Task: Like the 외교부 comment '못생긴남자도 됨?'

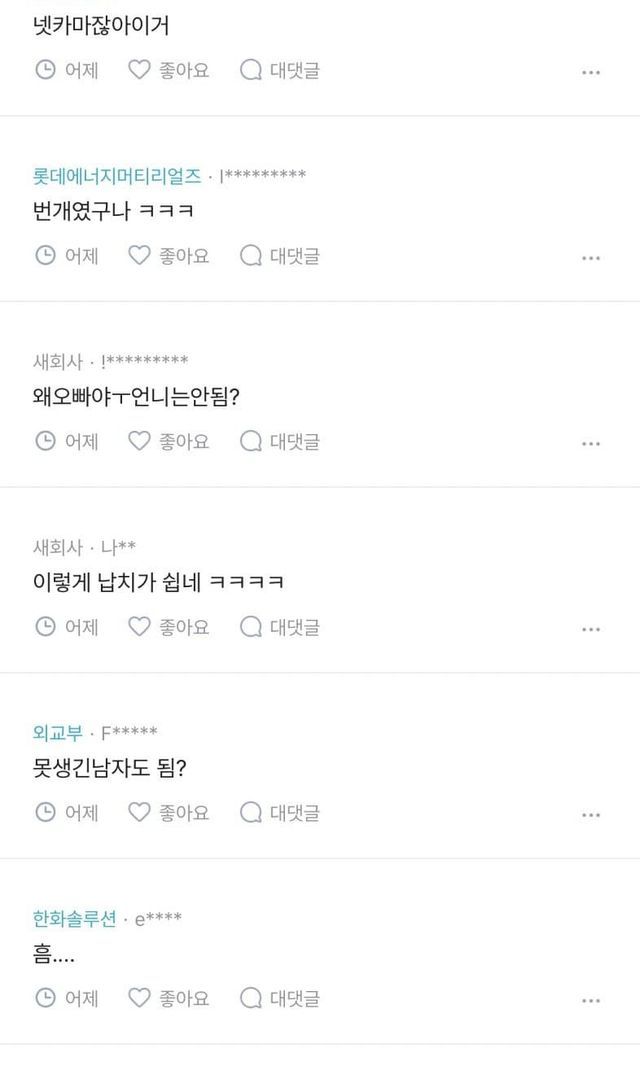Action: tap(169, 813)
